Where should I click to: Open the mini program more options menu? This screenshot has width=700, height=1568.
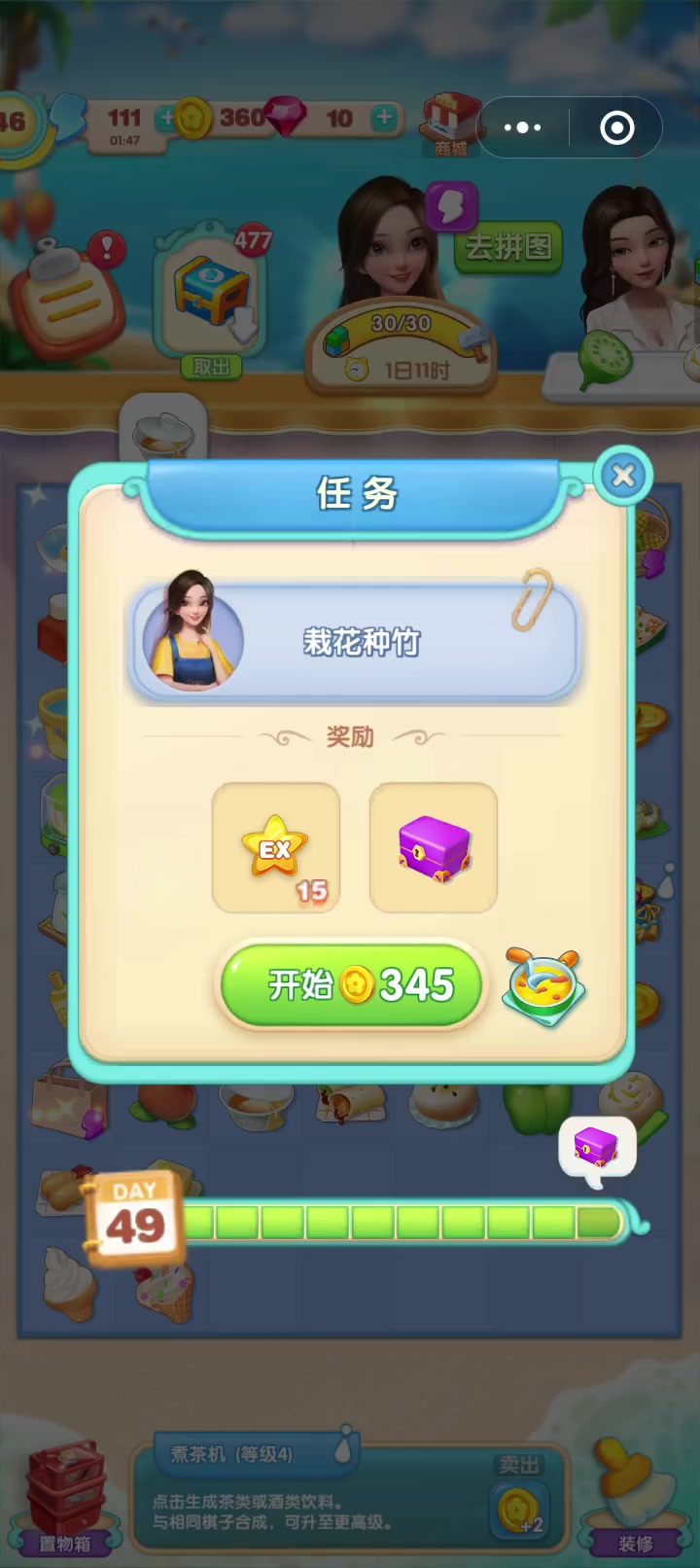click(x=522, y=127)
